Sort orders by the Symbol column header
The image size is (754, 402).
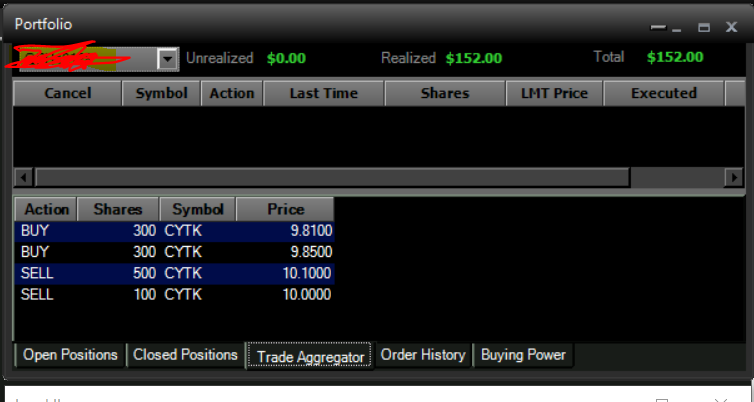click(x=161, y=94)
